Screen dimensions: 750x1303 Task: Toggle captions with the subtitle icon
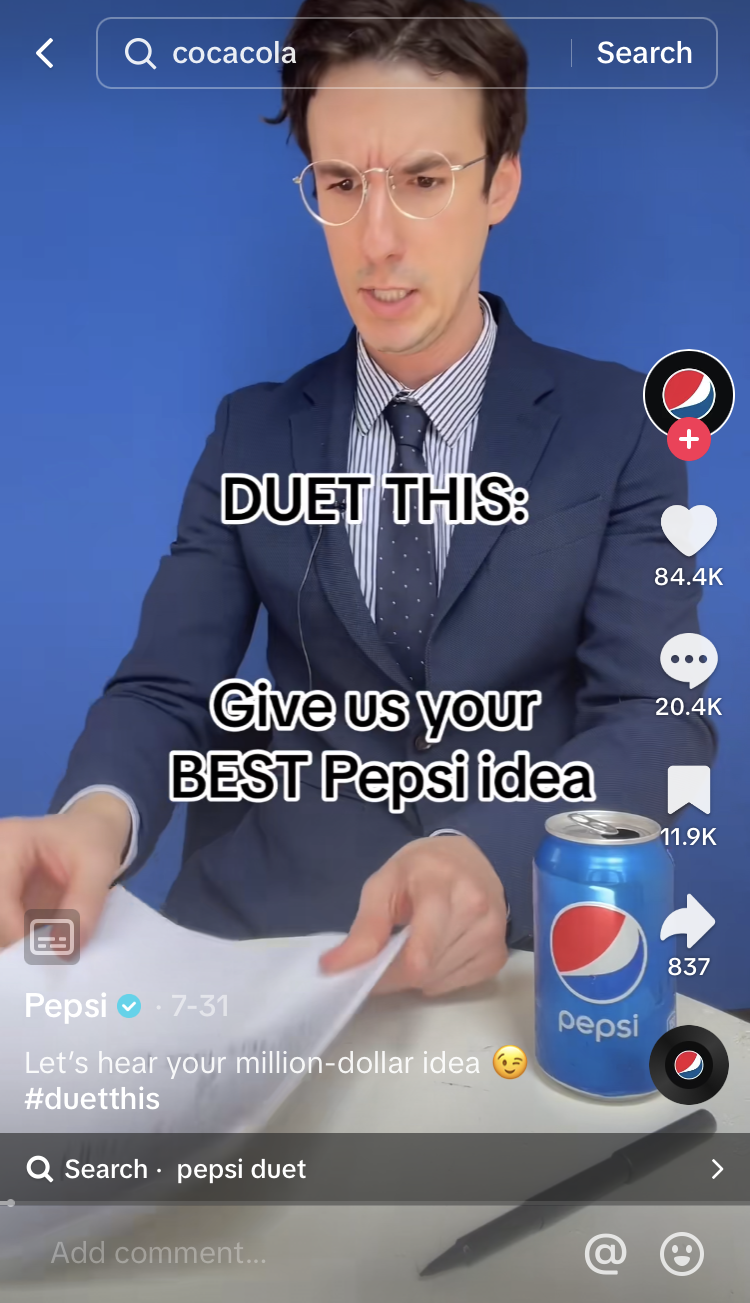pyautogui.click(x=52, y=937)
